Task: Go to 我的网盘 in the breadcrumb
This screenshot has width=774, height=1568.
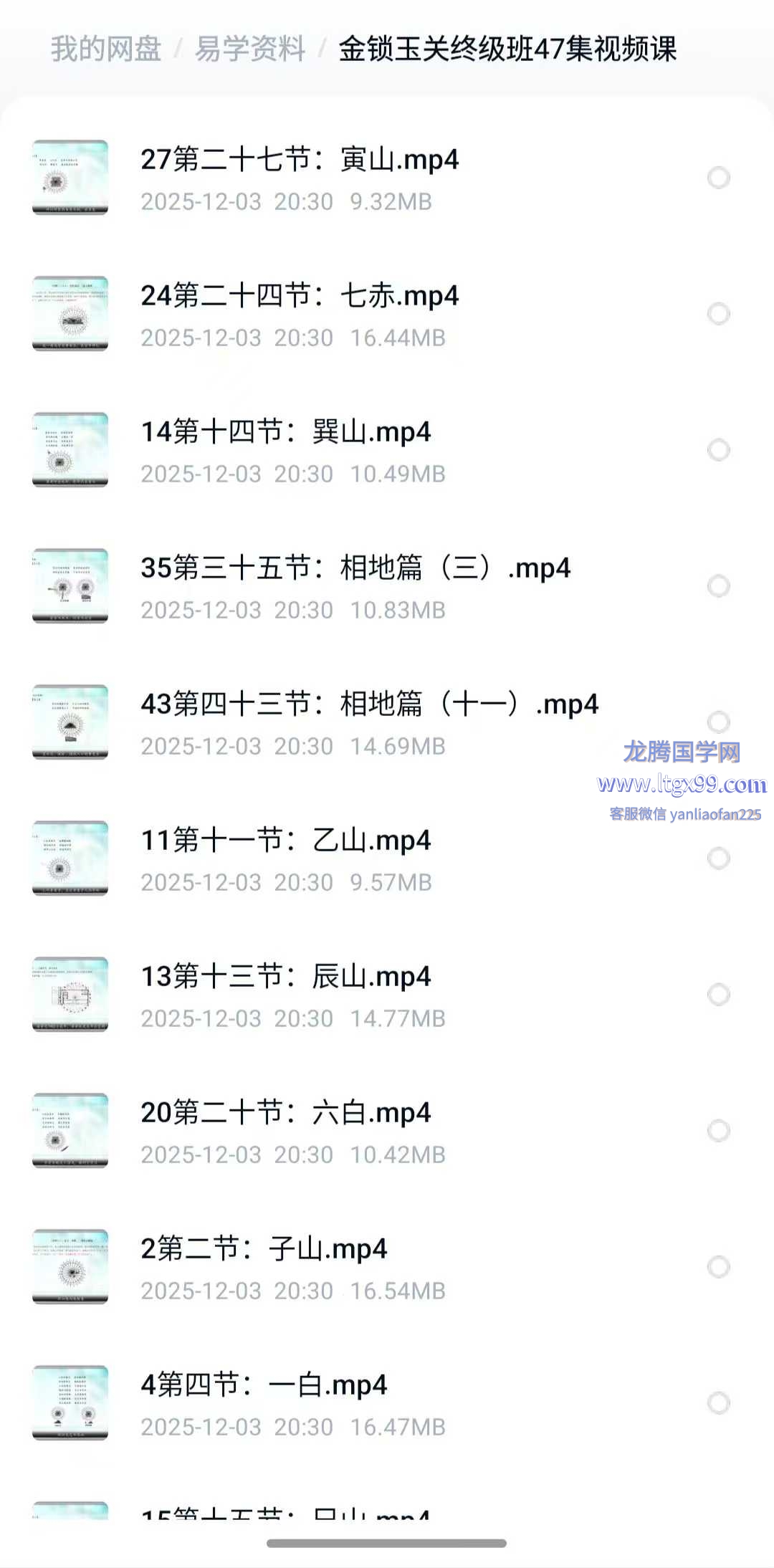Action: pyautogui.click(x=106, y=49)
